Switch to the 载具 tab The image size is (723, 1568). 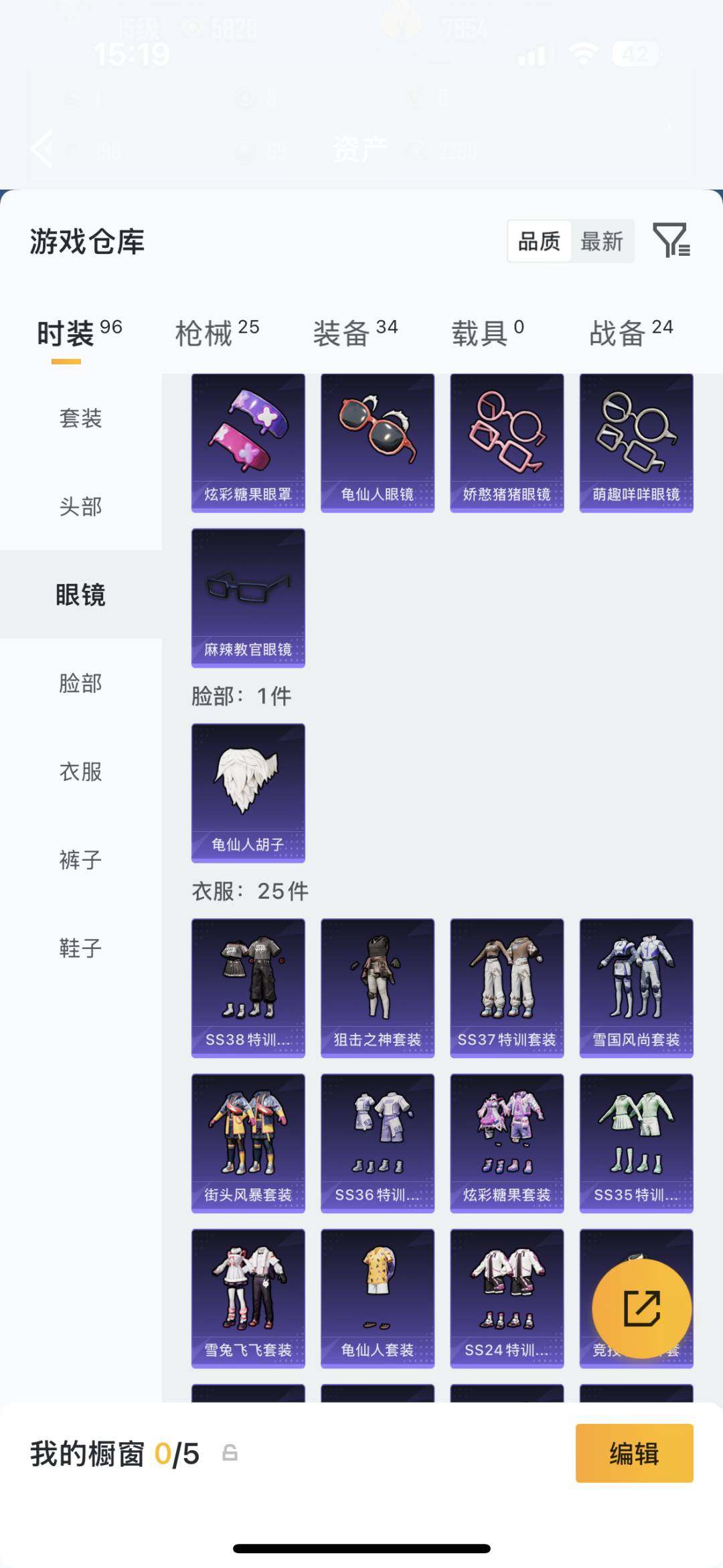487,333
